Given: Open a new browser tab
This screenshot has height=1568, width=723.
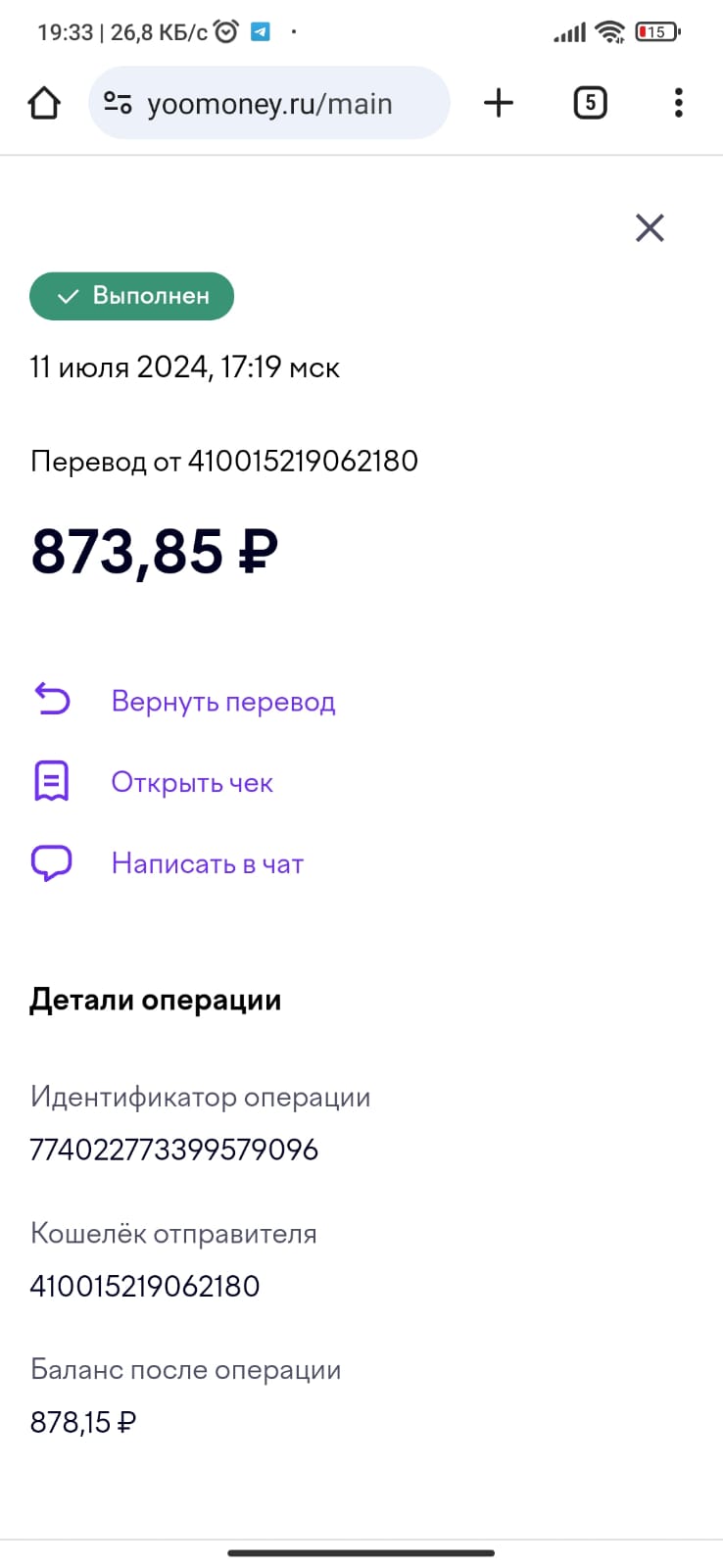Looking at the screenshot, I should coord(499,103).
